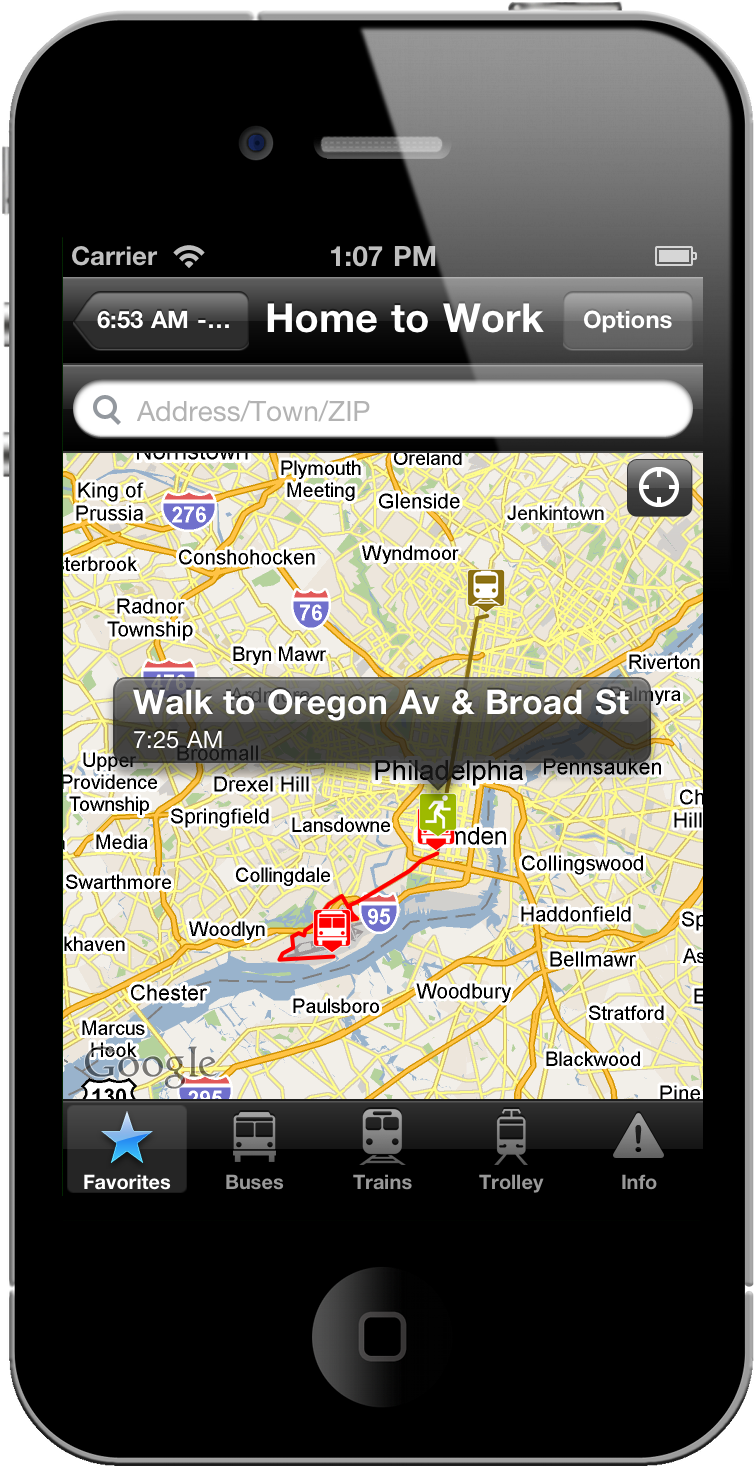The height and width of the screenshot is (1466, 754).
Task: Switch to the Favorites tab
Action: [127, 1150]
